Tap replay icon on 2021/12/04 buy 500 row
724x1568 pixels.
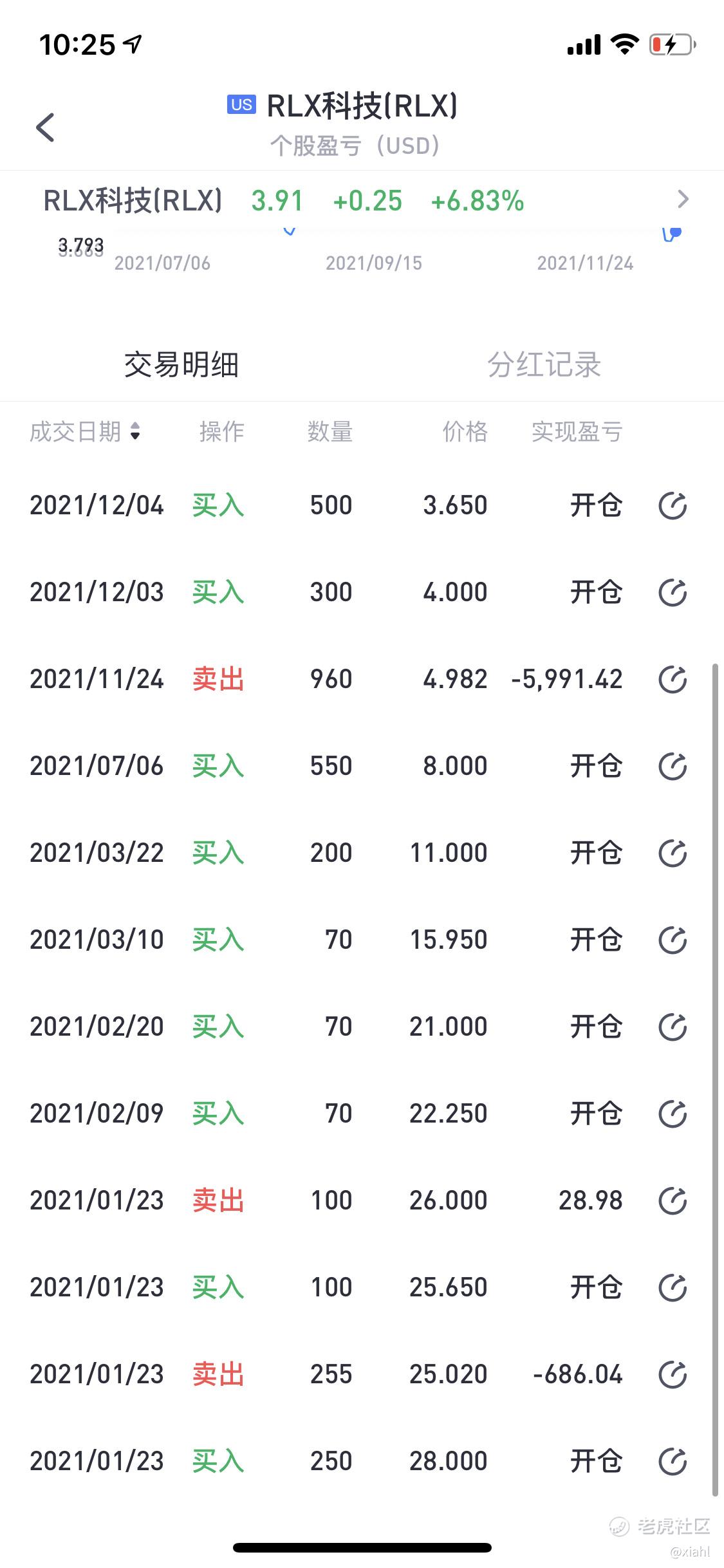coord(673,506)
